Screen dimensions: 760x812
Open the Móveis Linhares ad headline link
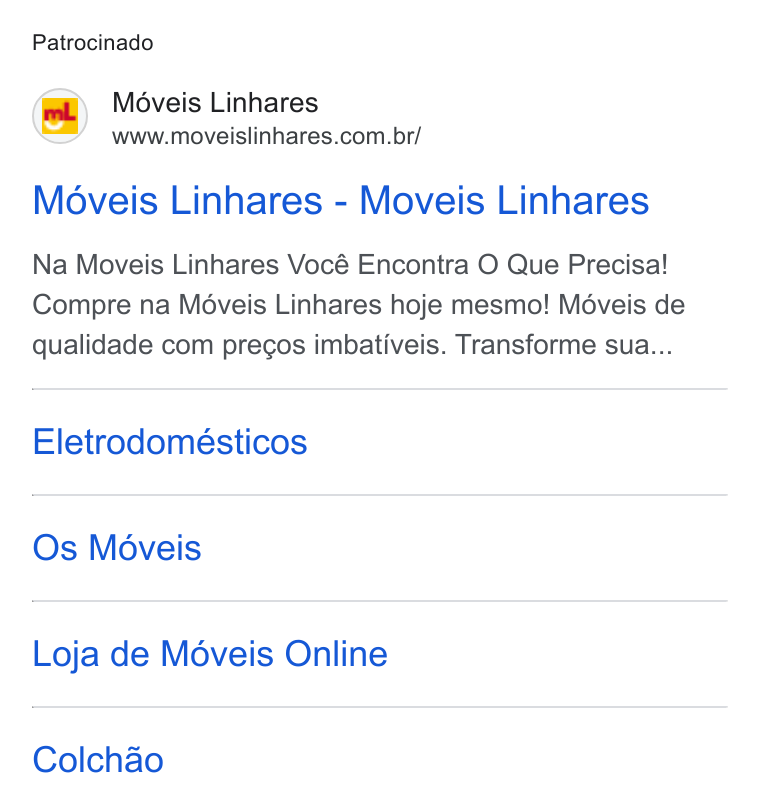coord(340,200)
